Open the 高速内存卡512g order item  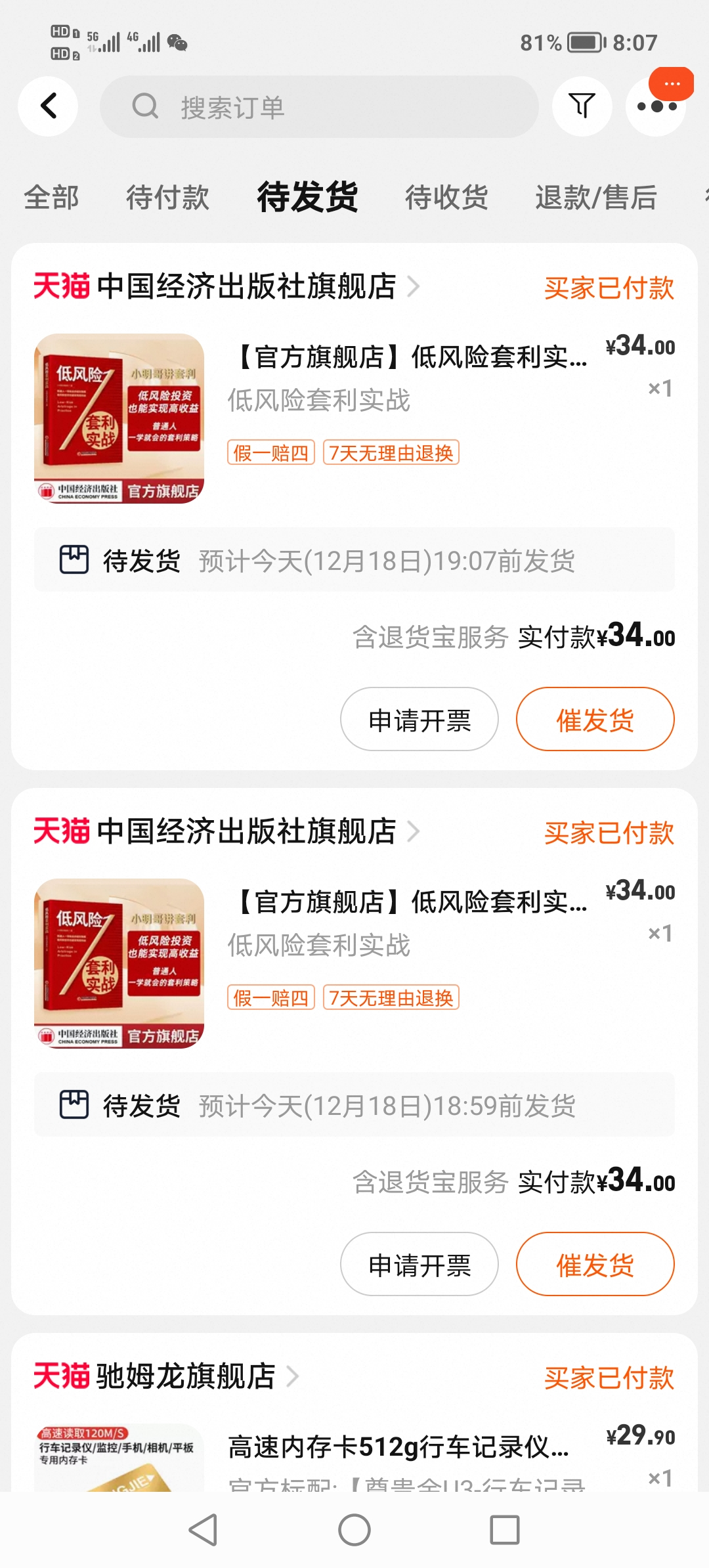[x=398, y=1447]
